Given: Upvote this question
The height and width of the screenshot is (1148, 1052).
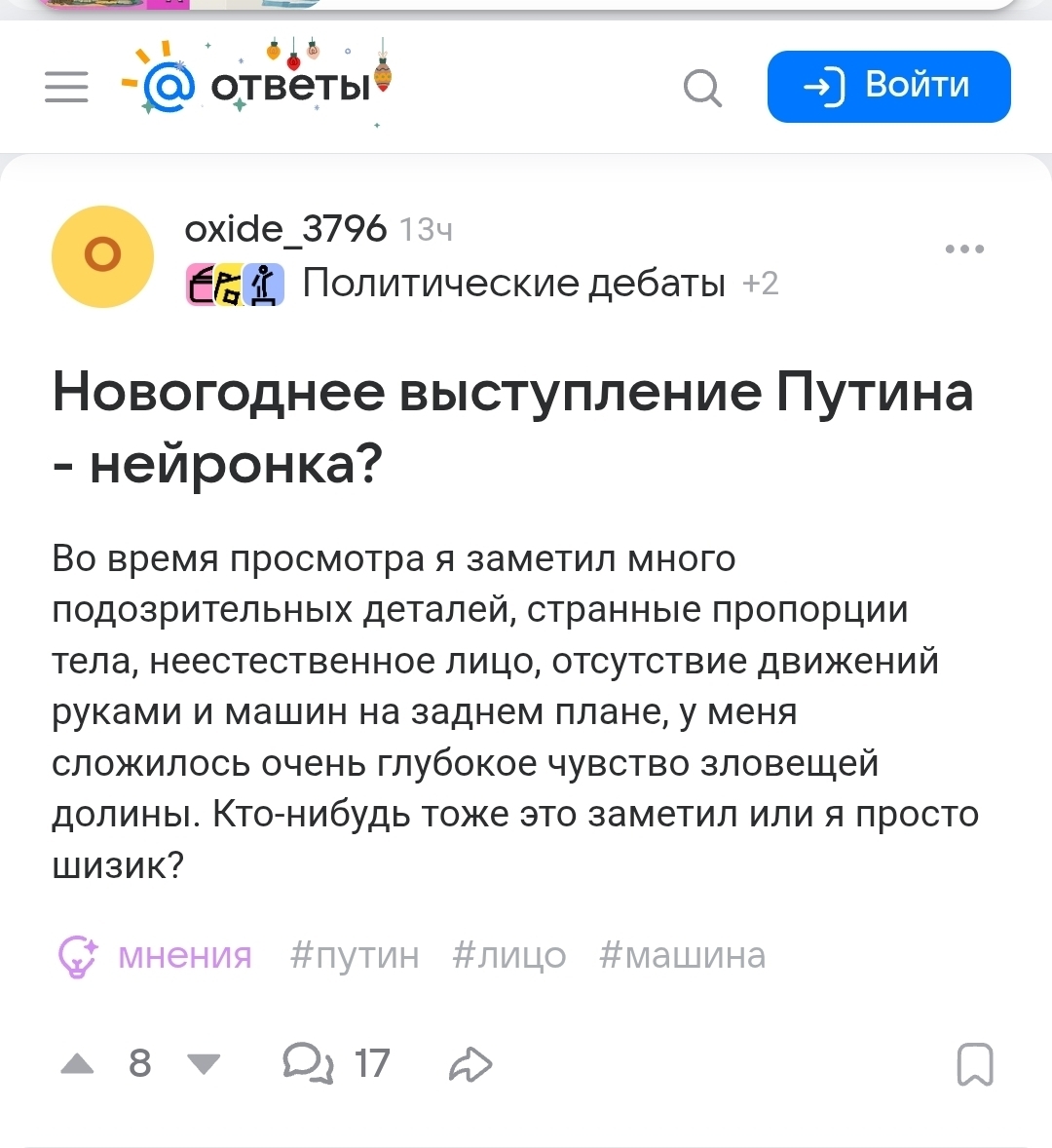Looking at the screenshot, I should [77, 1063].
